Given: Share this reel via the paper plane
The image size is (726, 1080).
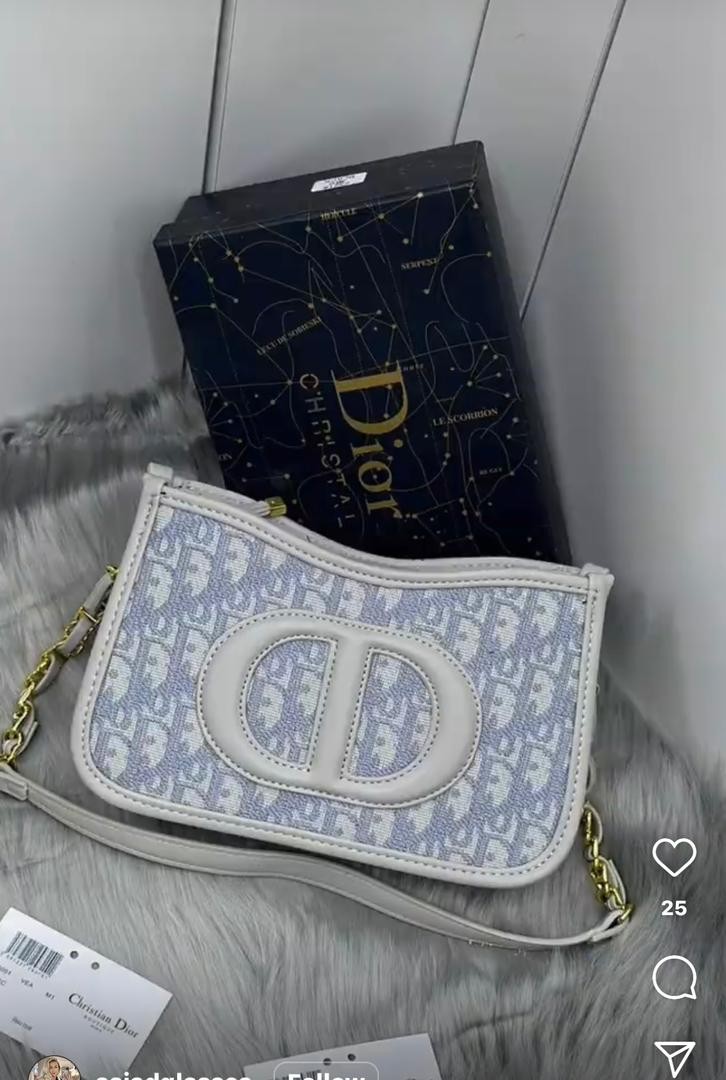Looking at the screenshot, I should [674, 1060].
